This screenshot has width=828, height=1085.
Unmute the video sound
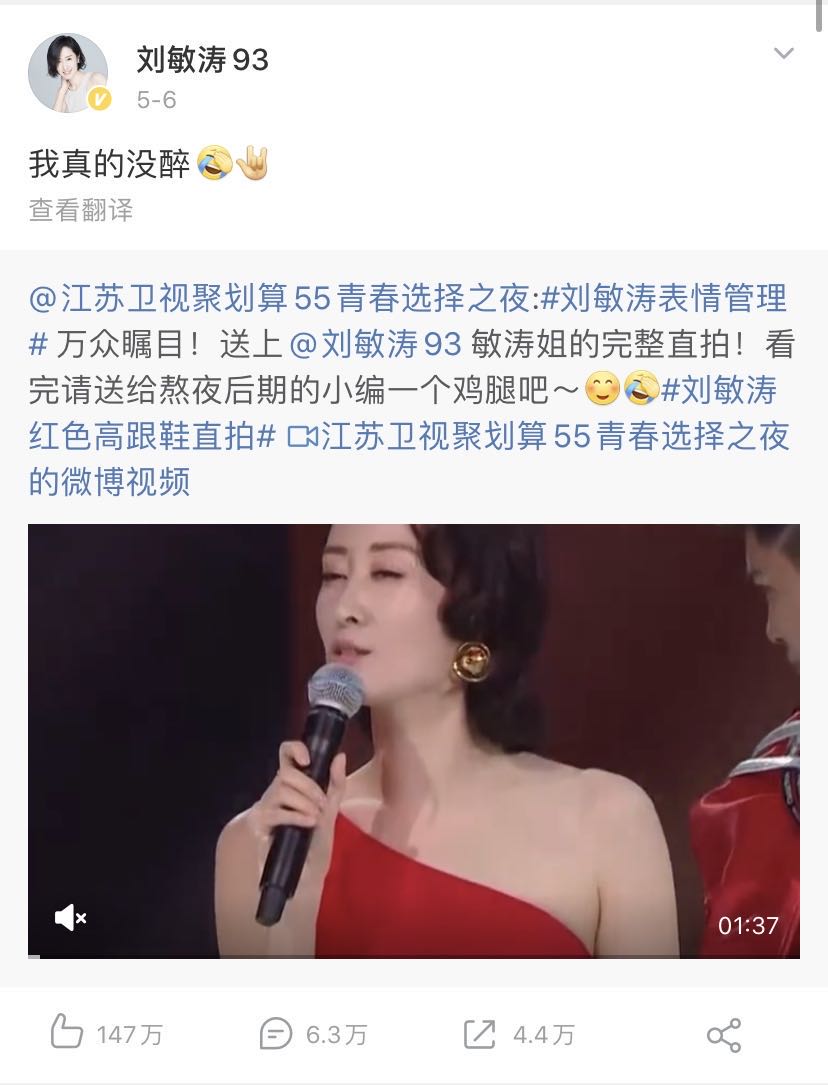[70, 917]
